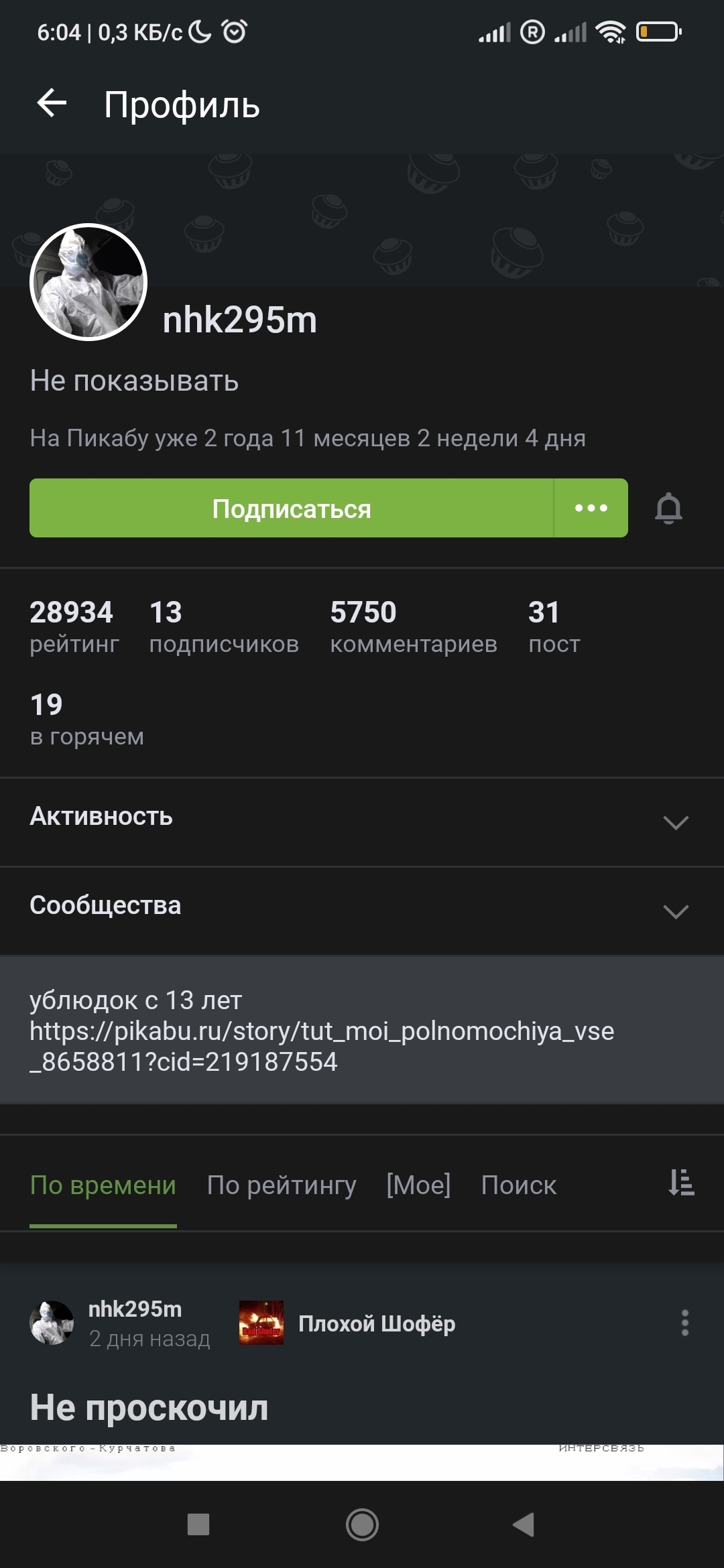Open recent apps with the square button
Viewport: 724px width, 1568px height.
click(x=198, y=1524)
